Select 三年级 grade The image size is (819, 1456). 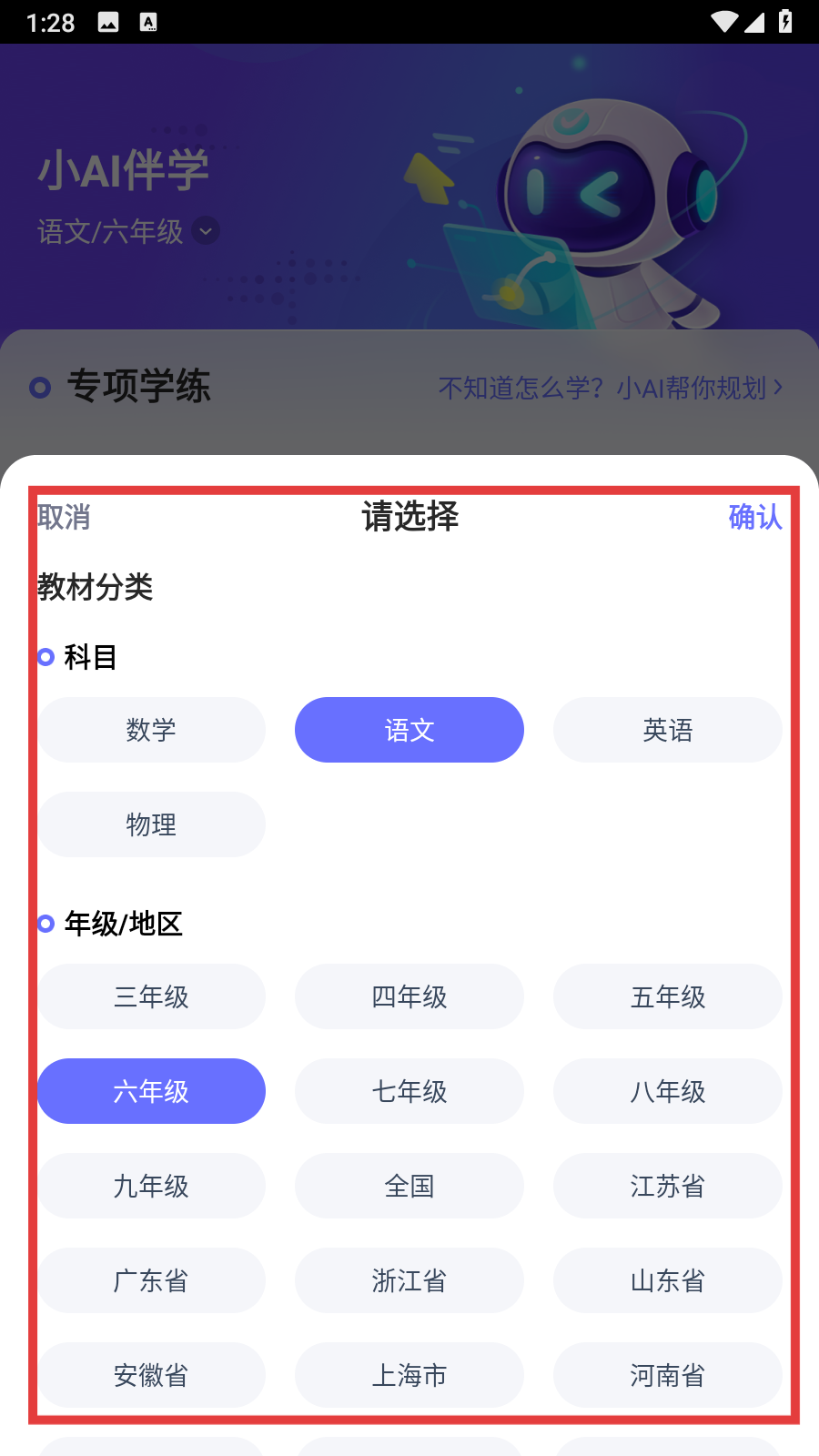point(151,996)
